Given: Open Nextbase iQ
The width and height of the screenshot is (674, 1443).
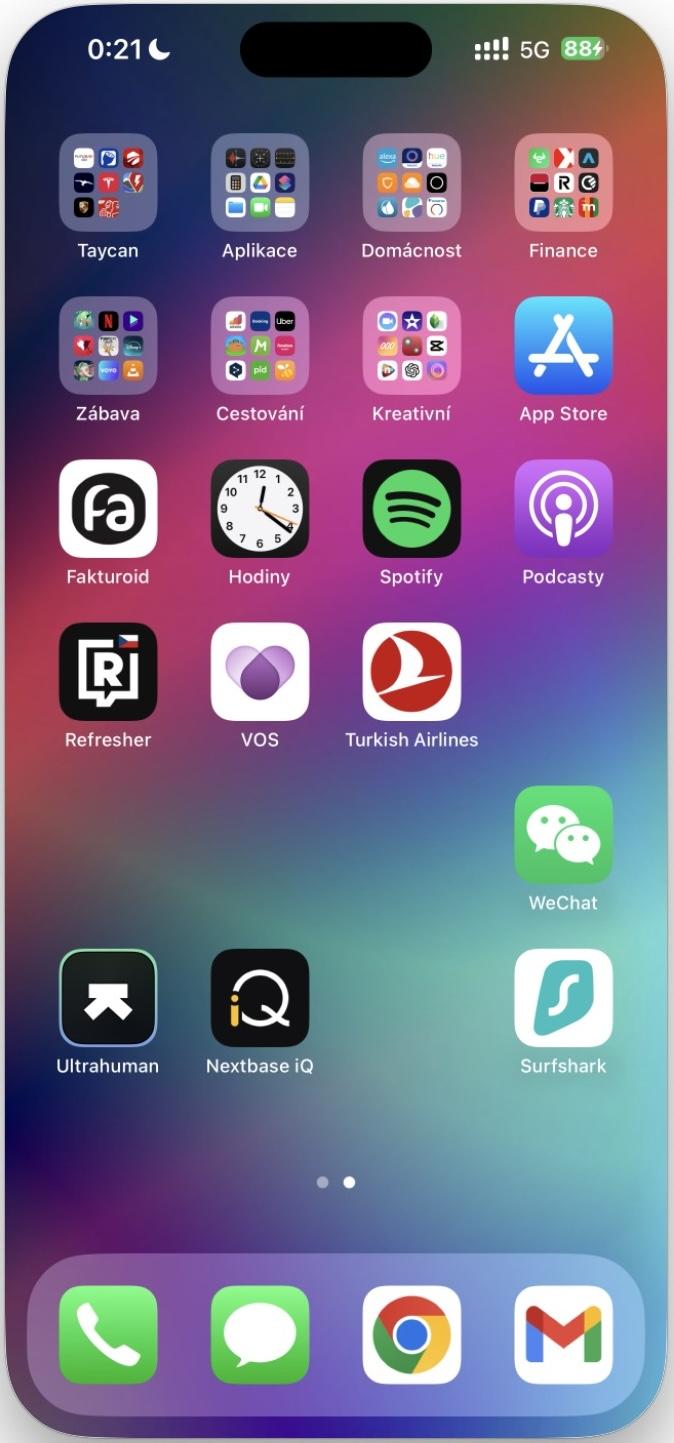Looking at the screenshot, I should click(x=260, y=998).
